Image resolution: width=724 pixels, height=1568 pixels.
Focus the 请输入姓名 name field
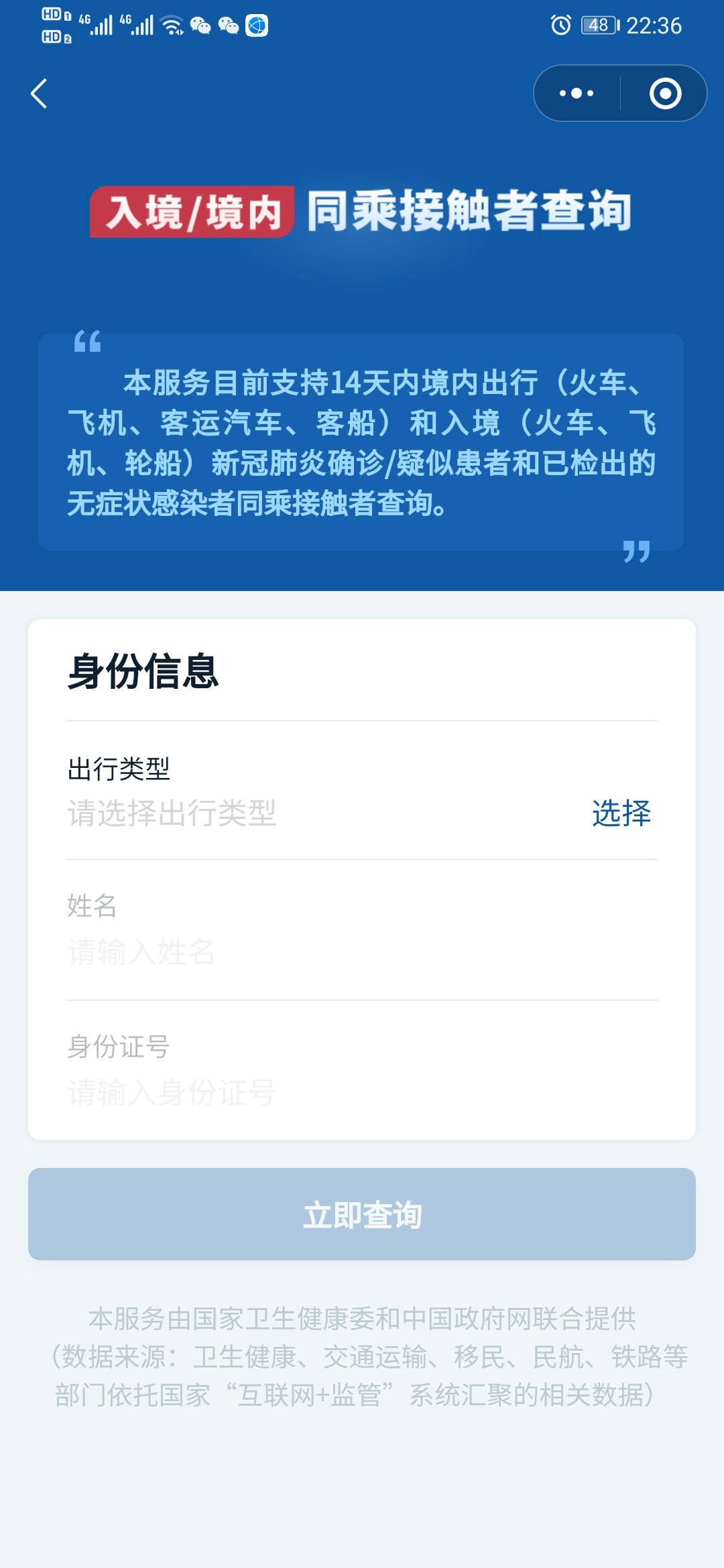point(362,952)
